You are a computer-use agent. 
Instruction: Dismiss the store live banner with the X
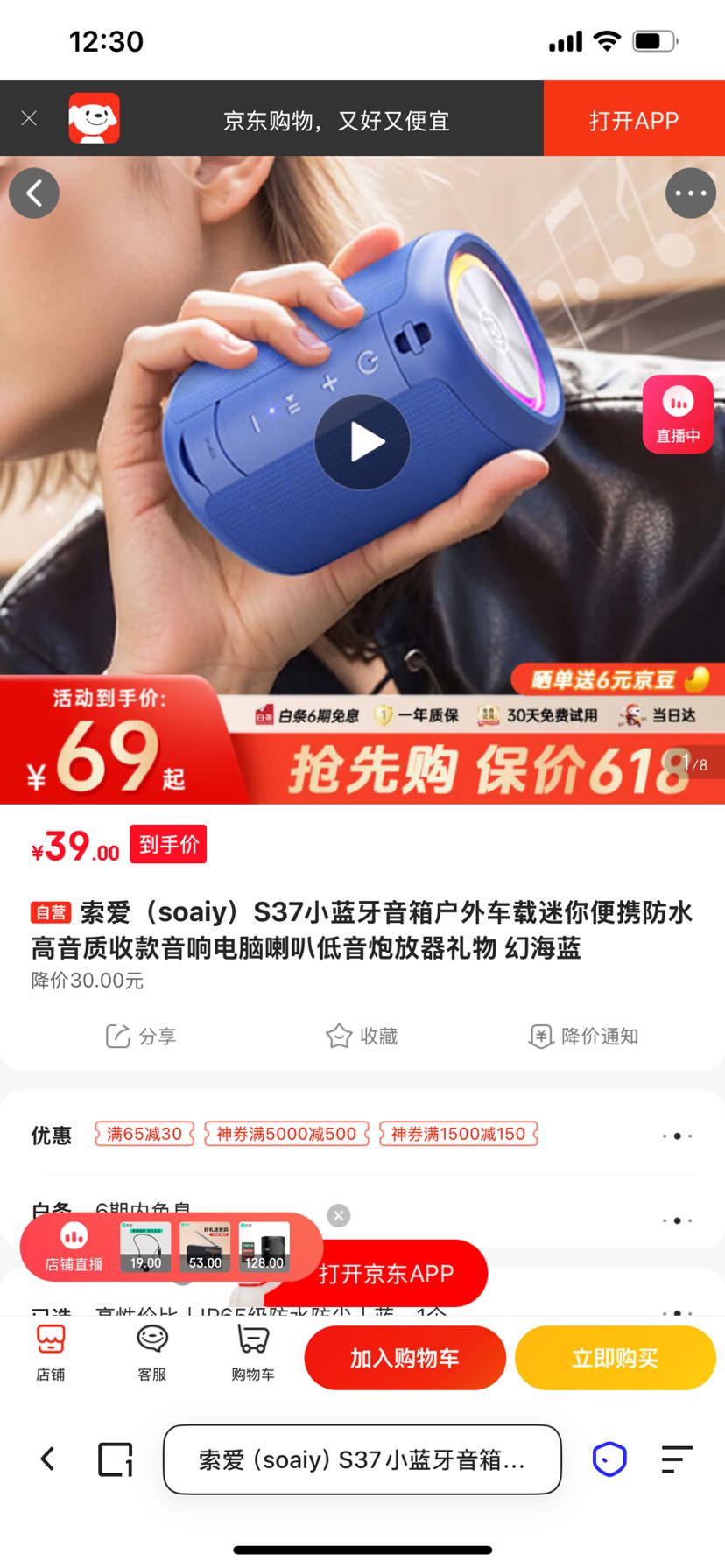point(338,1215)
